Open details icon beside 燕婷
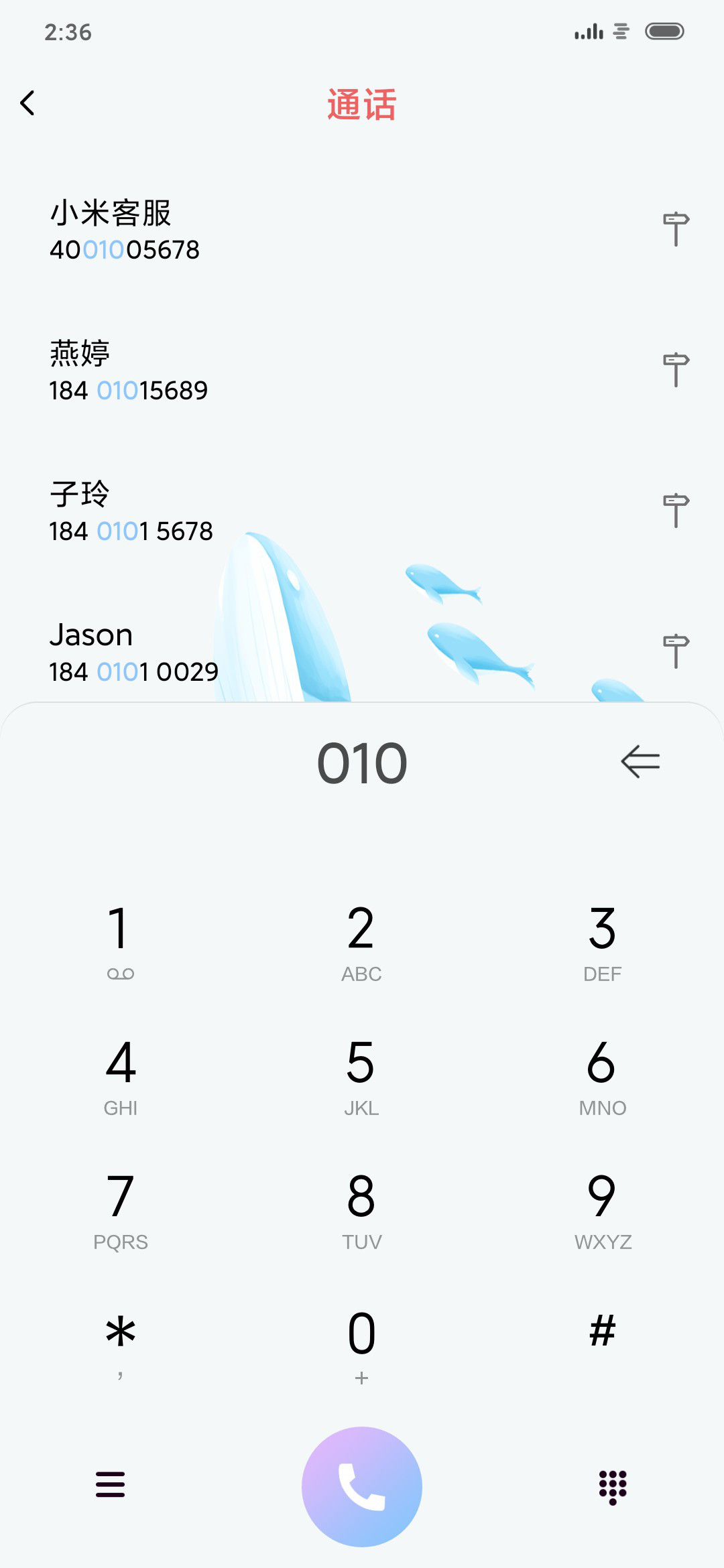724x1568 pixels. click(x=676, y=370)
